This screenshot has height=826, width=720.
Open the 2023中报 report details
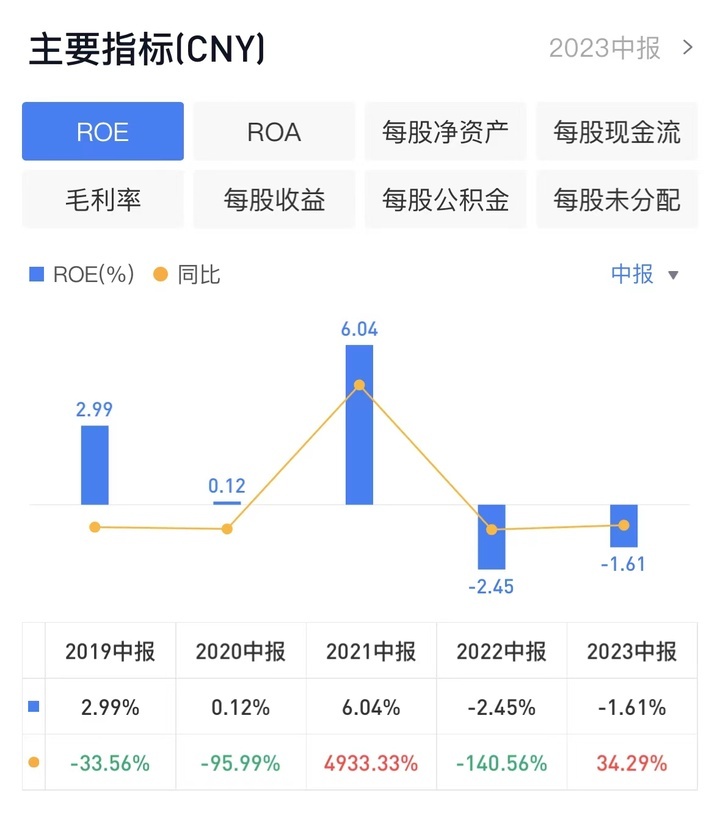620,48
